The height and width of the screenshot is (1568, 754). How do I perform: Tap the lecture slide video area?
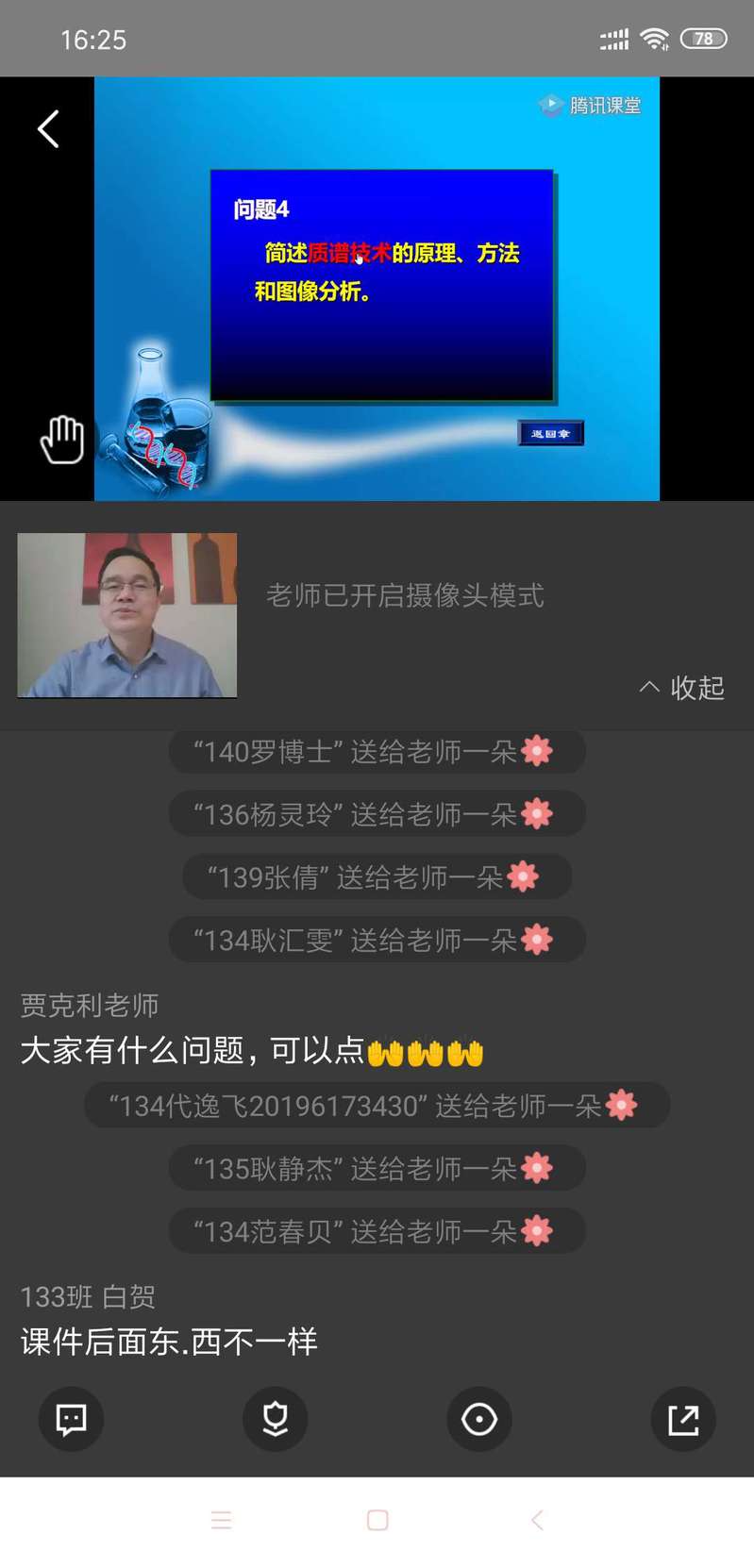(x=377, y=288)
